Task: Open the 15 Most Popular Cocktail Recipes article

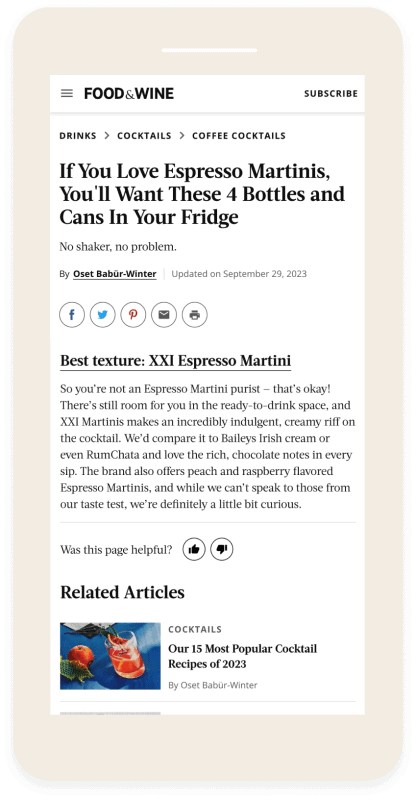Action: coord(242,656)
